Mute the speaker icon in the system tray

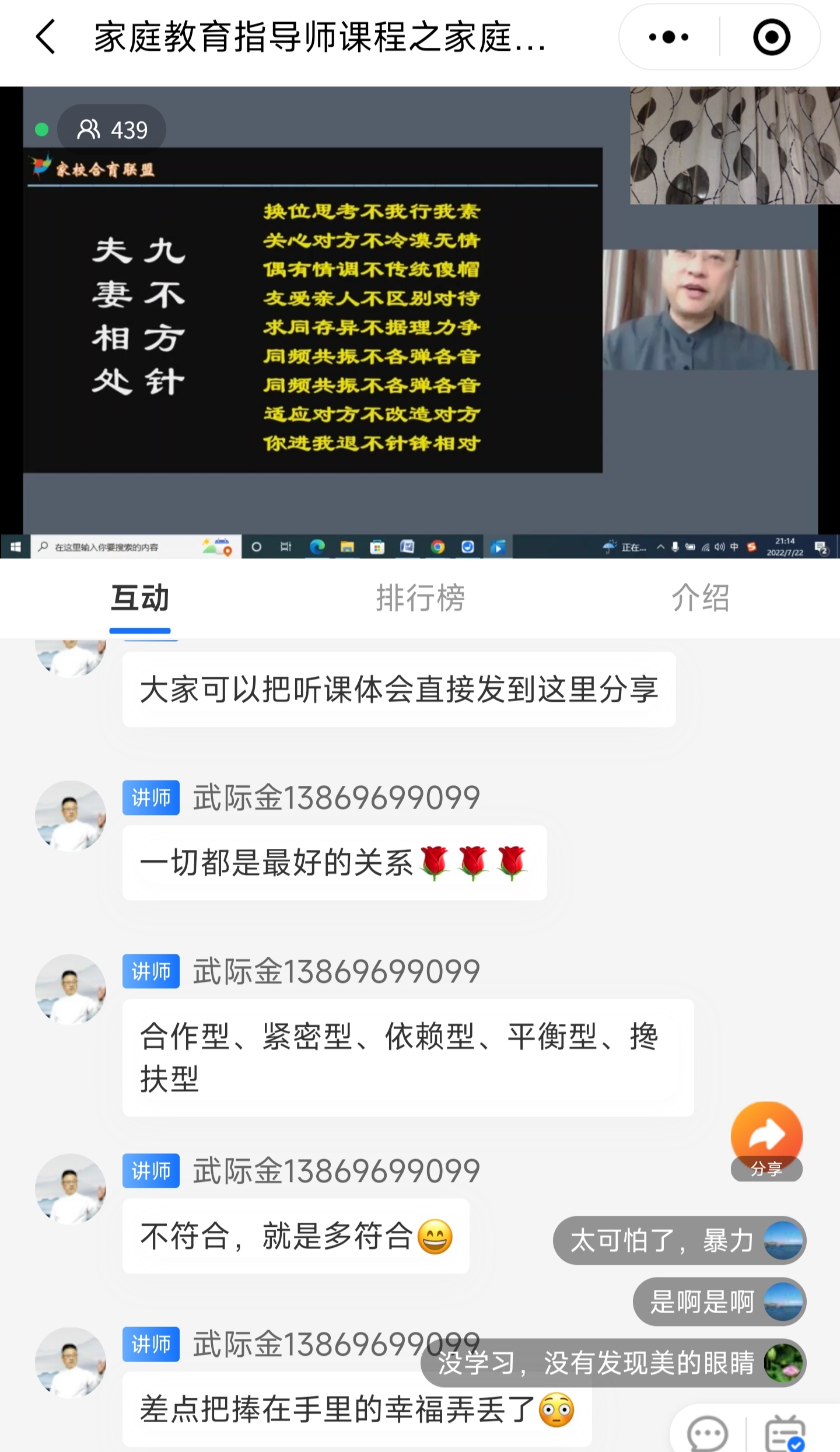(x=719, y=547)
